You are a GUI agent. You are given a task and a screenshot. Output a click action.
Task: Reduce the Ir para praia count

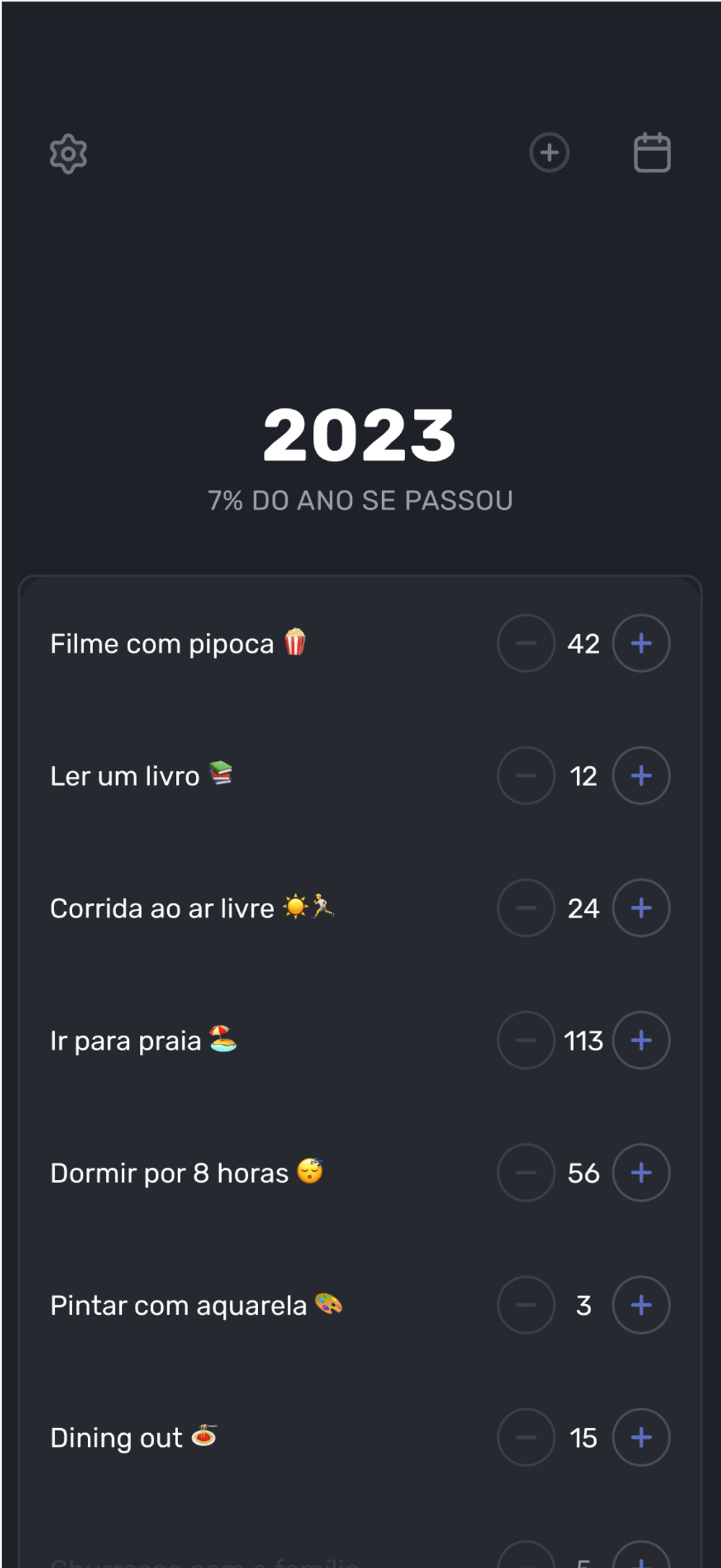[x=526, y=1040]
